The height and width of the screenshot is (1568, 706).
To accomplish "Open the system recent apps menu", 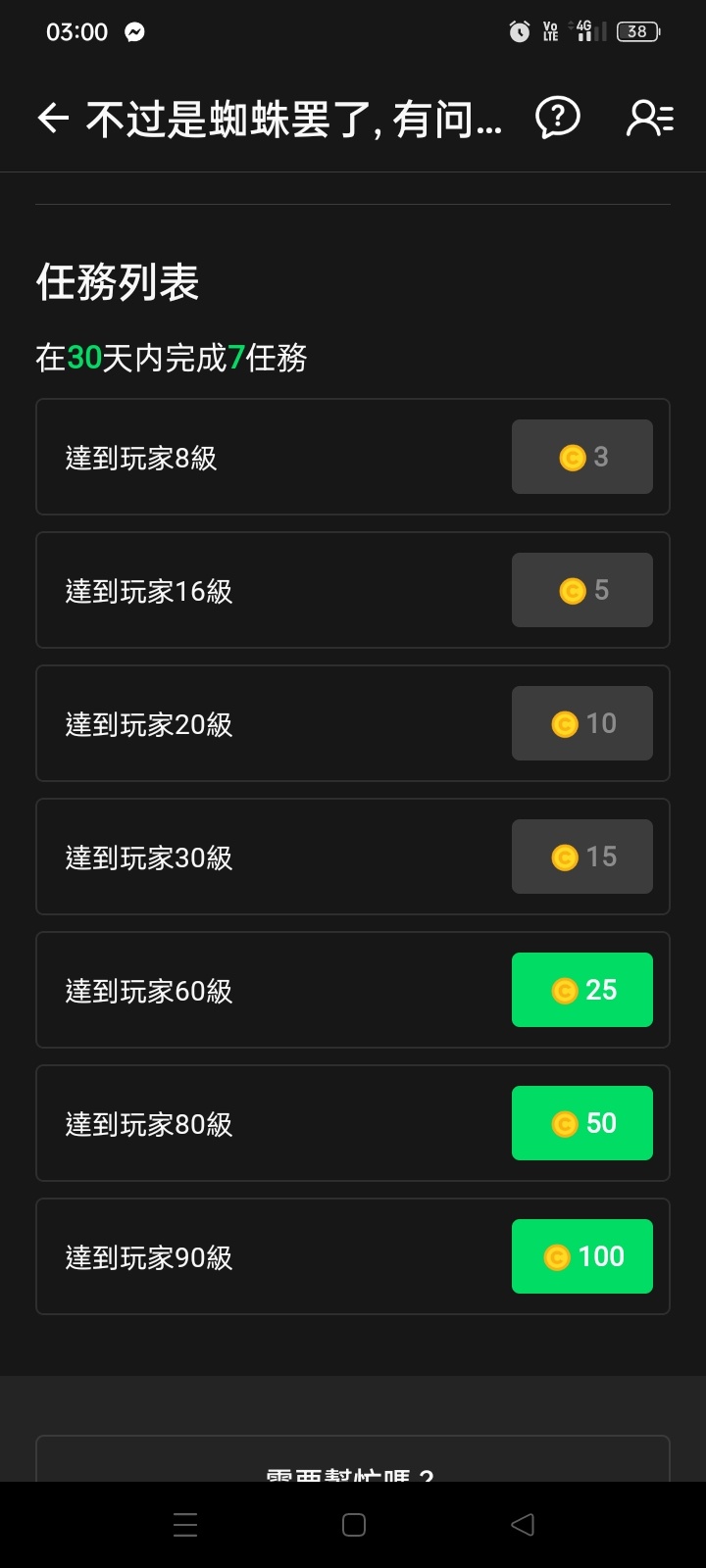I will click(x=185, y=1525).
